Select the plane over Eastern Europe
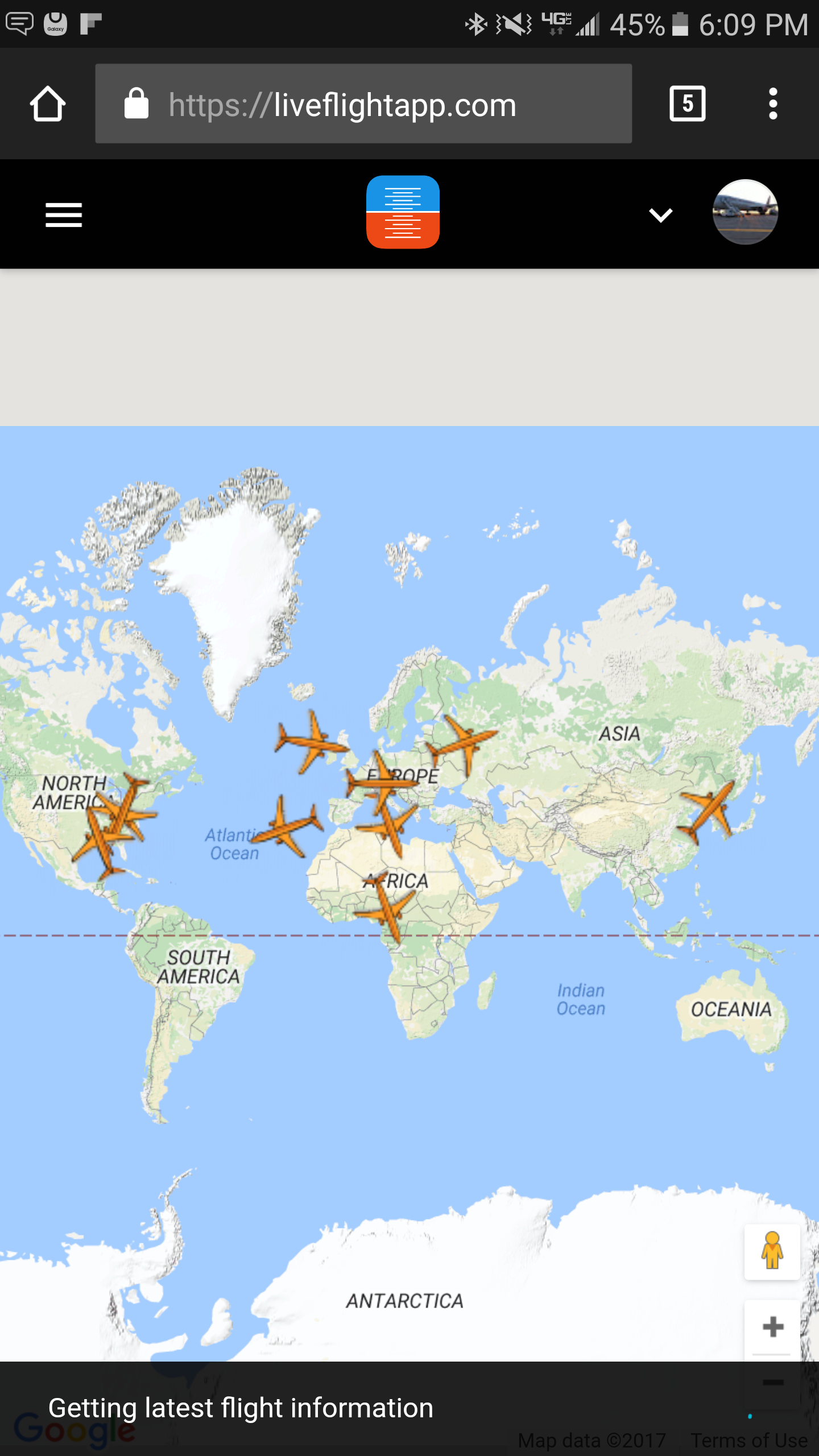 (462, 743)
